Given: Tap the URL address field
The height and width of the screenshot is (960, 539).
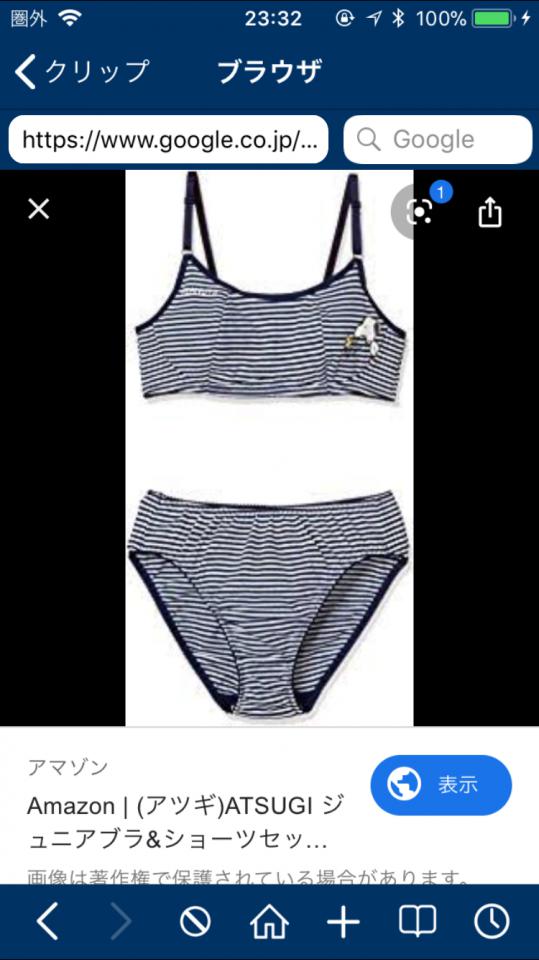Looking at the screenshot, I should [168, 140].
